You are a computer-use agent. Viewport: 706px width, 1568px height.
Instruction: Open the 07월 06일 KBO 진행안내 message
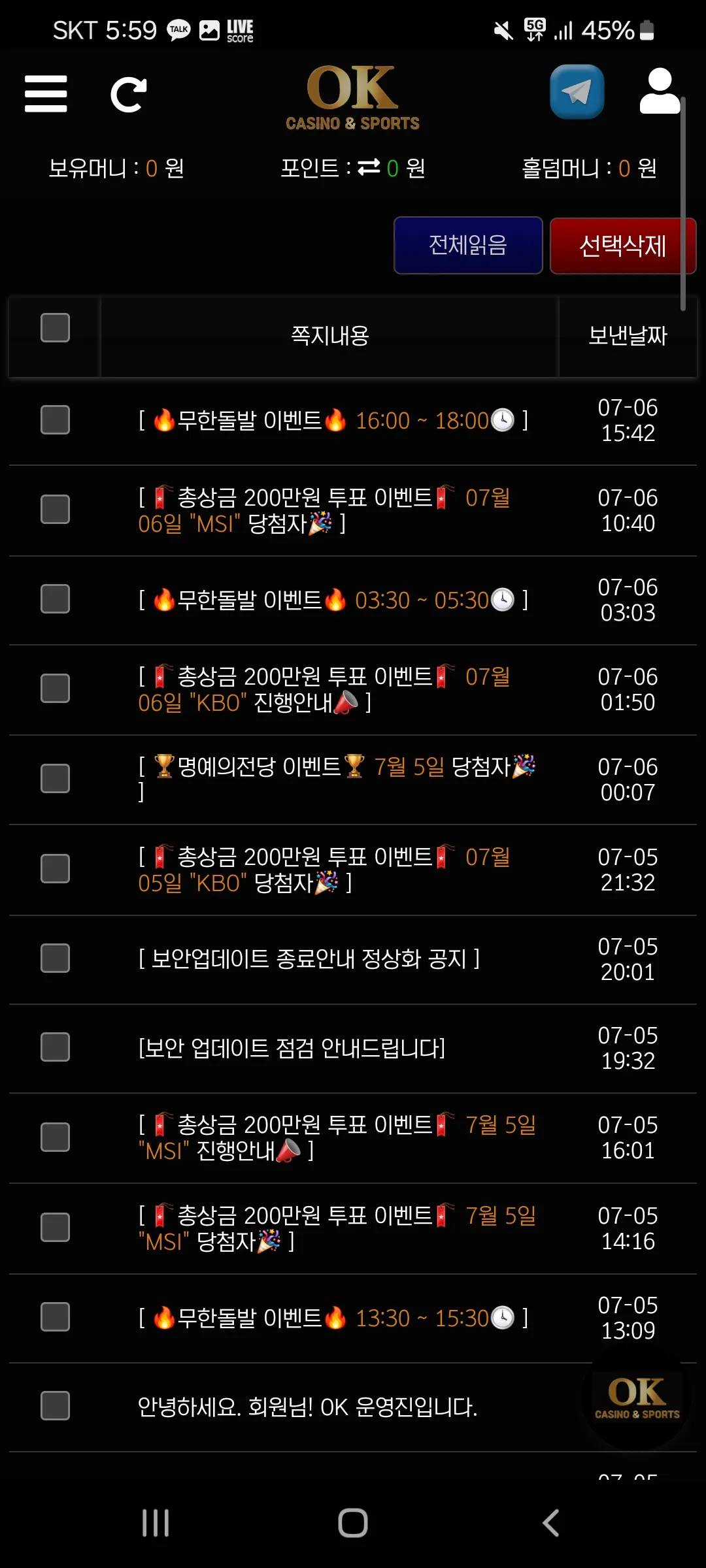pyautogui.click(x=324, y=690)
